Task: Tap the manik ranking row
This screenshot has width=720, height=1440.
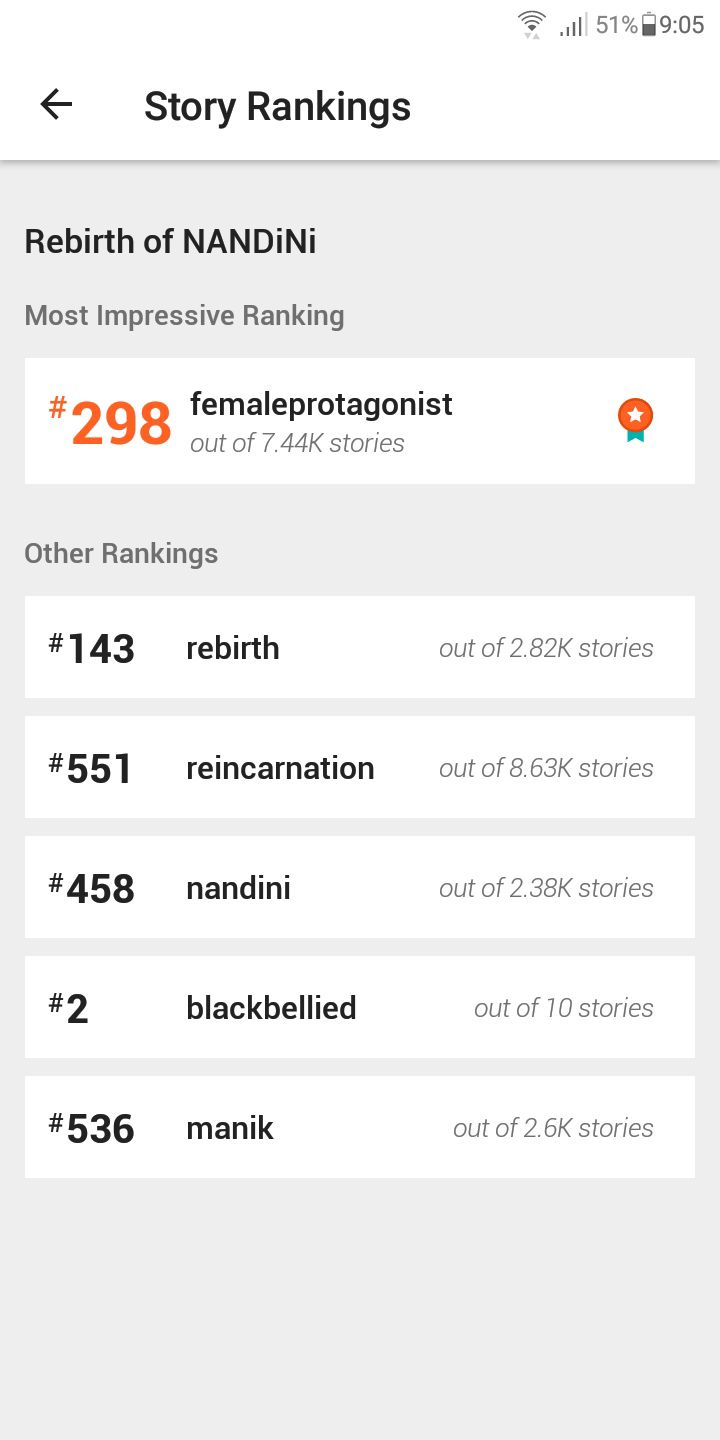Action: (x=360, y=1127)
